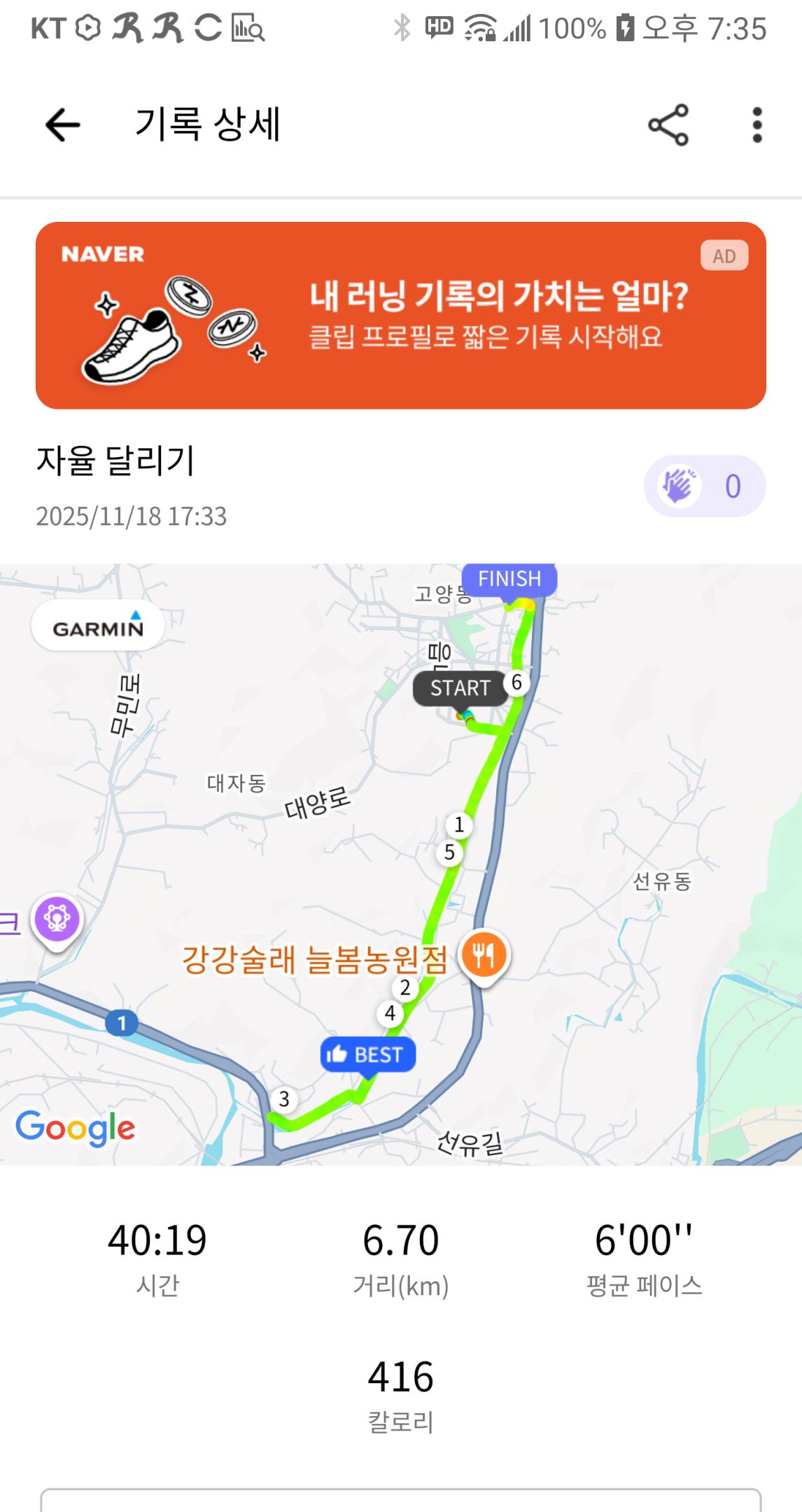Tap the AD label on the banner
Viewport: 802px width, 1512px height.
(723, 256)
